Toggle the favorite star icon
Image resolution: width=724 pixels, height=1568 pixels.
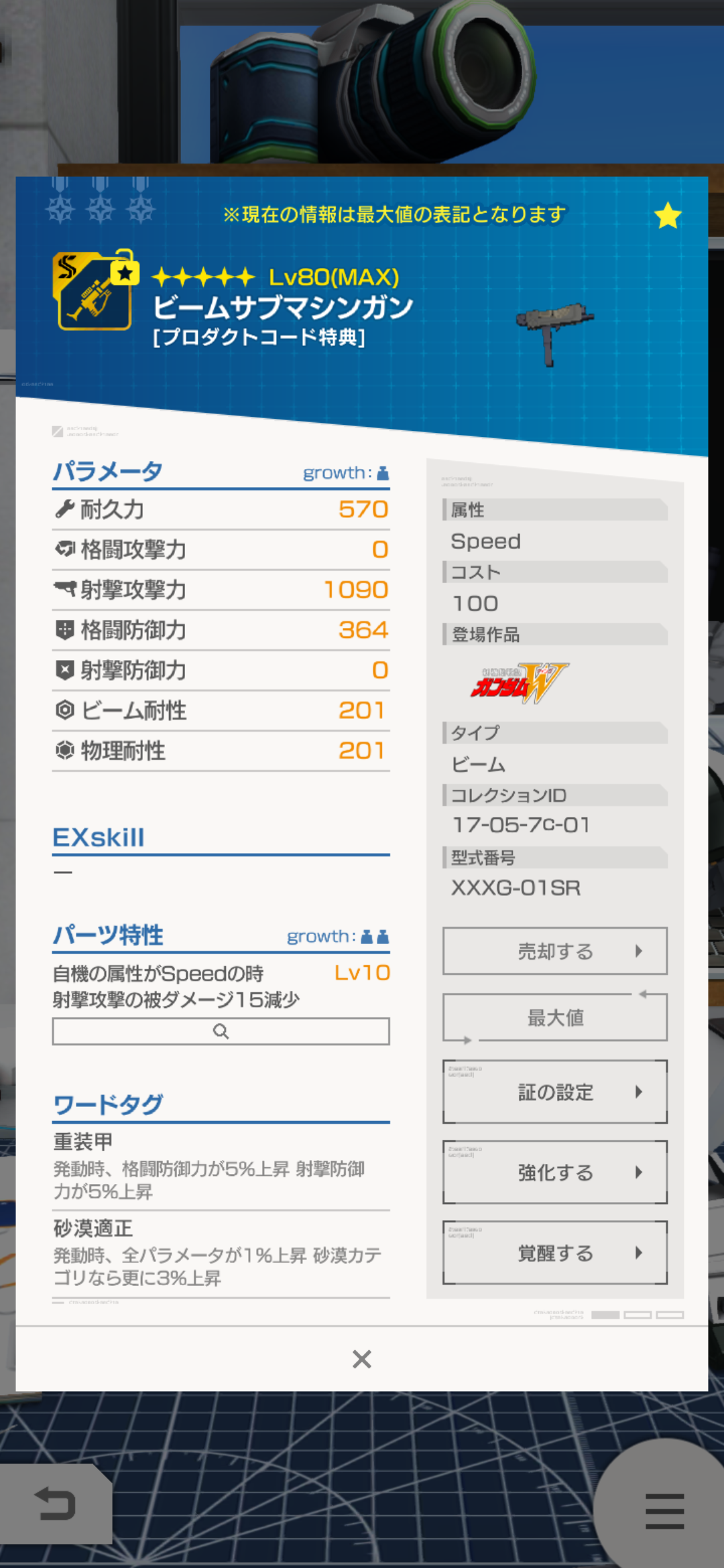[x=668, y=216]
